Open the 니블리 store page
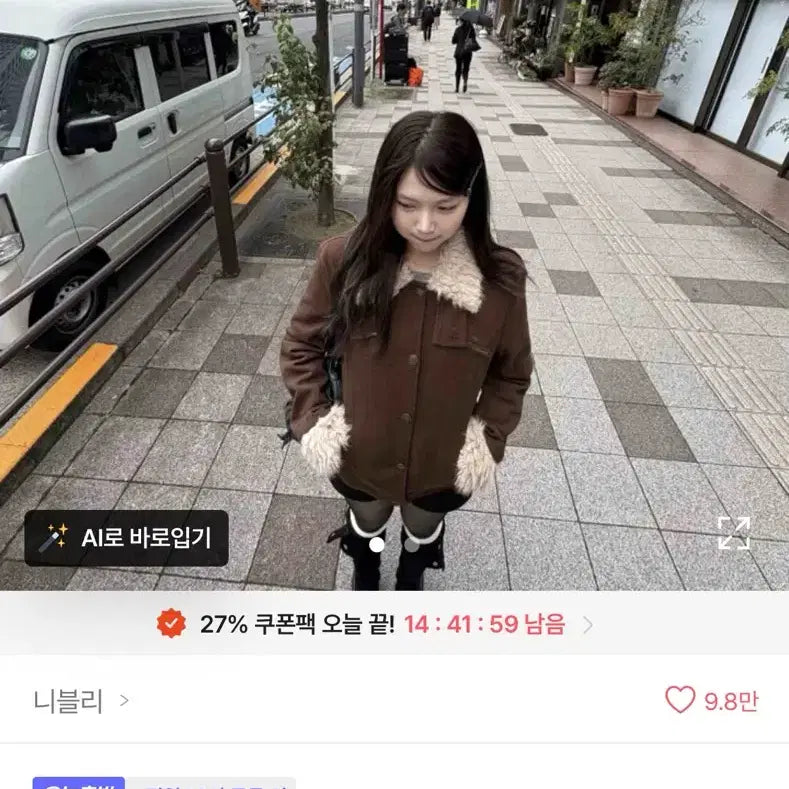The height and width of the screenshot is (789, 789). [x=80, y=701]
